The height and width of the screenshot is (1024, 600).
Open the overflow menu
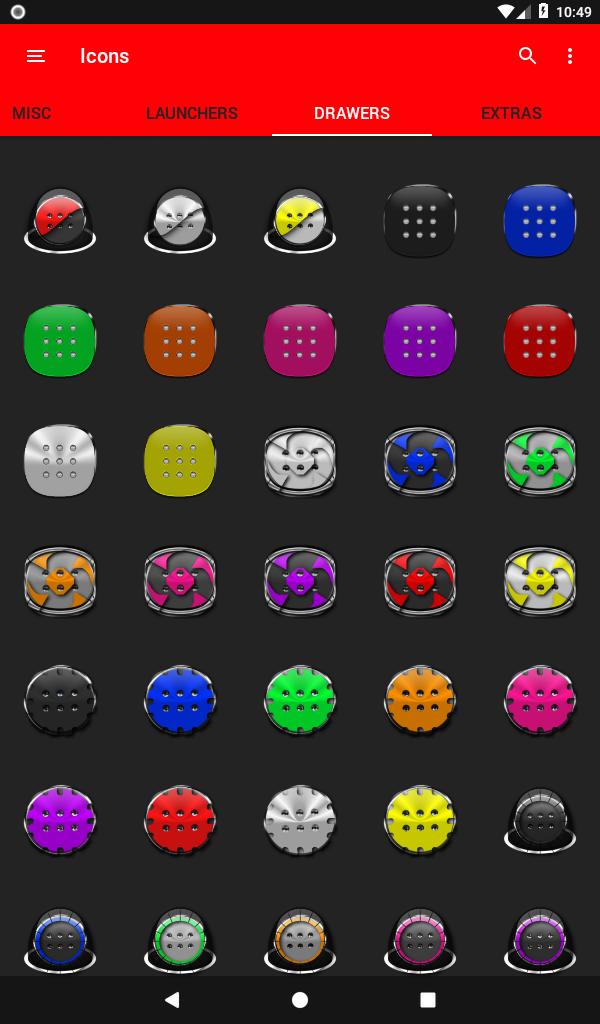point(570,56)
